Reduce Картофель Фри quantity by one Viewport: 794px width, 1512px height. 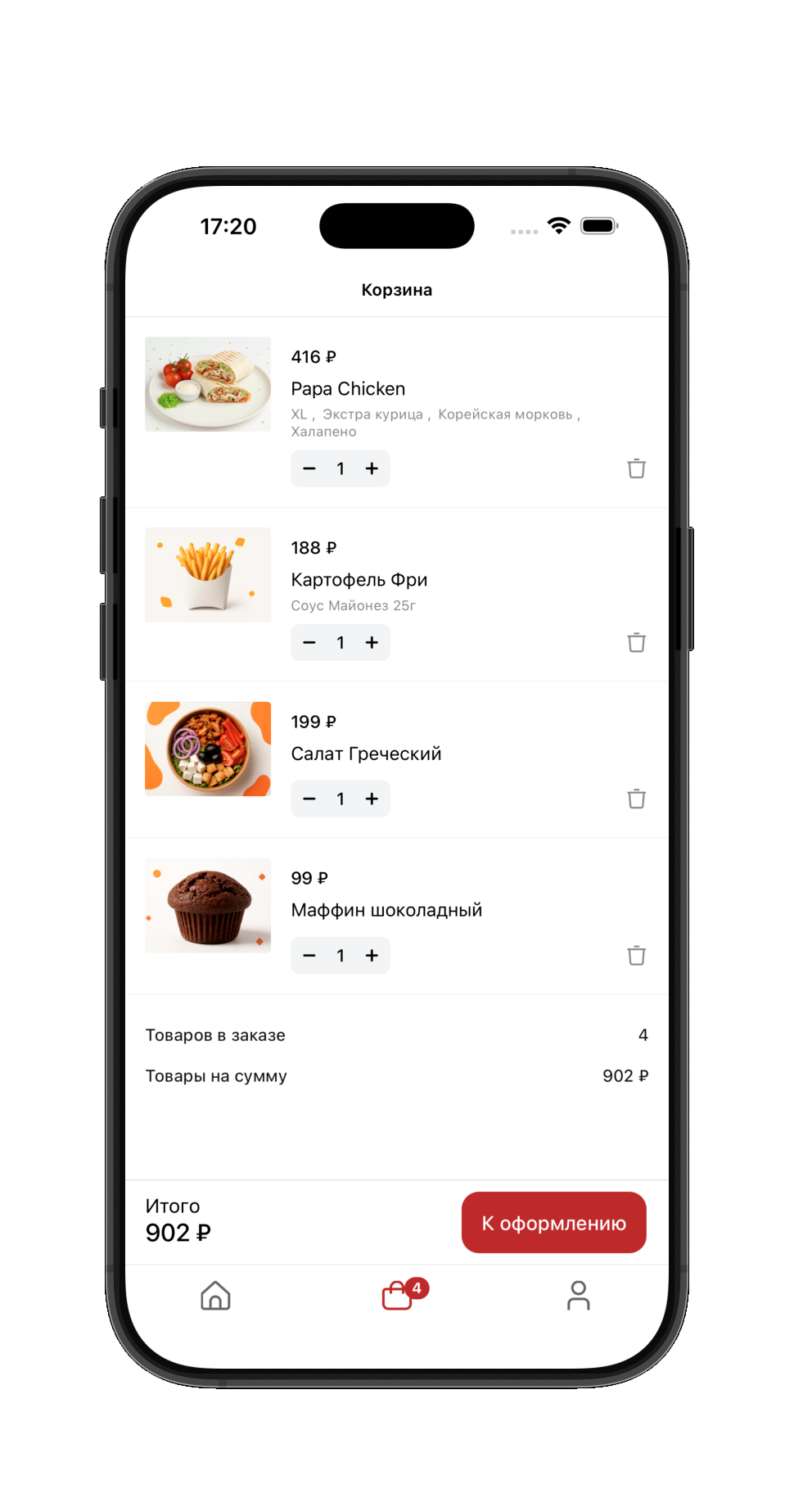tap(309, 643)
